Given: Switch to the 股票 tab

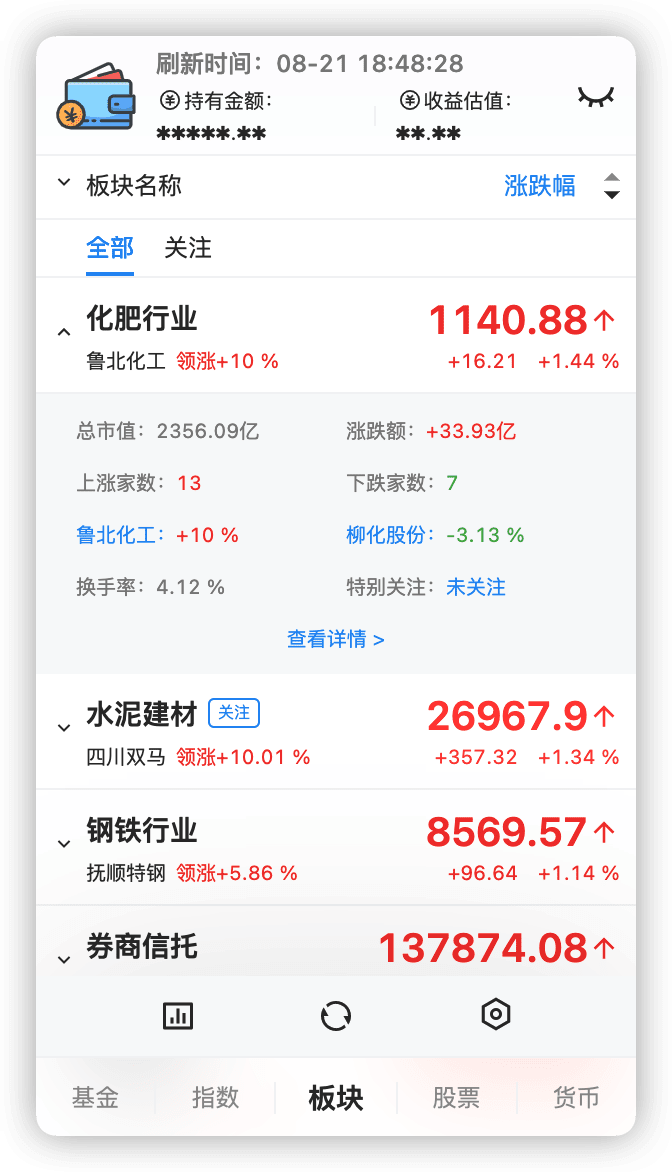Looking at the screenshot, I should point(456,1098).
